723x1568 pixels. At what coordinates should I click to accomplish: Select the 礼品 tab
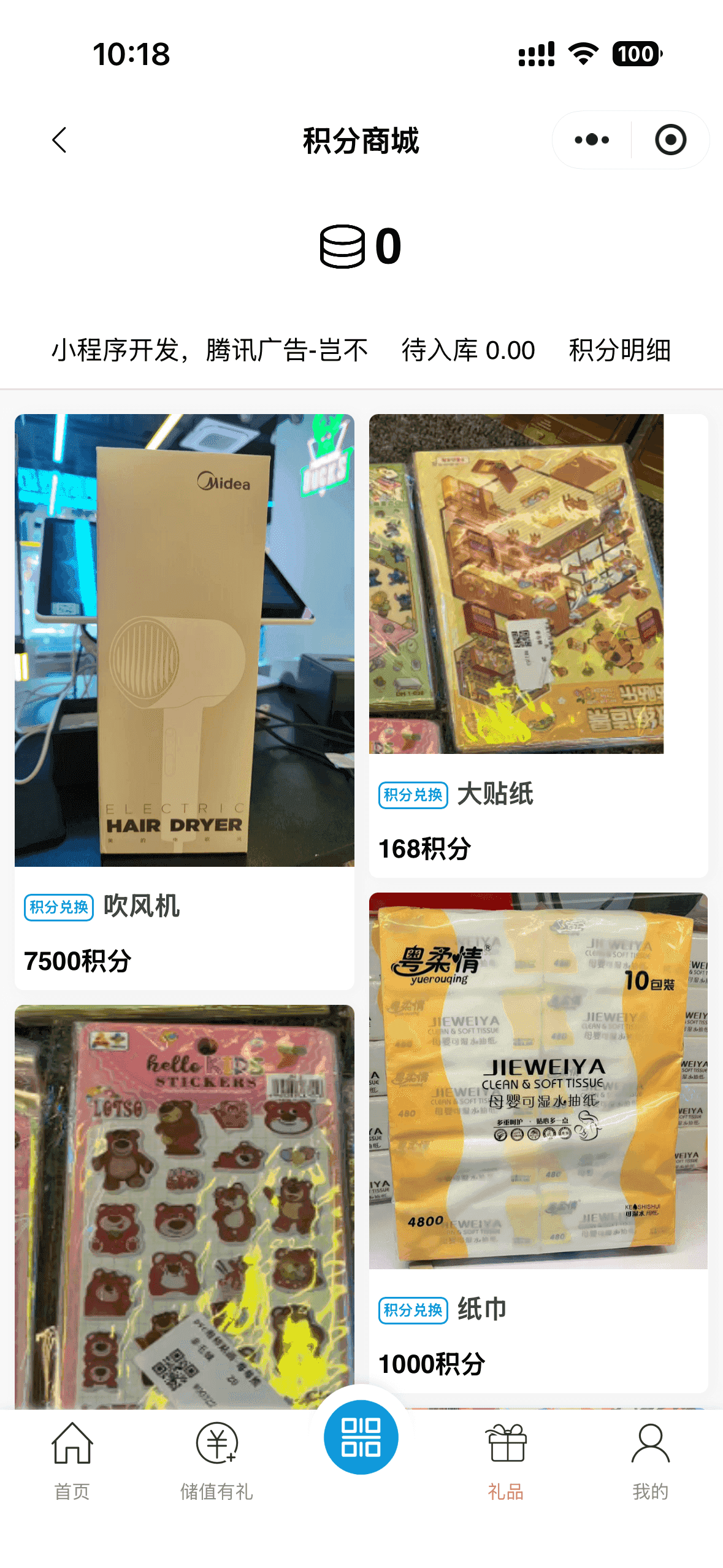pyautogui.click(x=506, y=1460)
